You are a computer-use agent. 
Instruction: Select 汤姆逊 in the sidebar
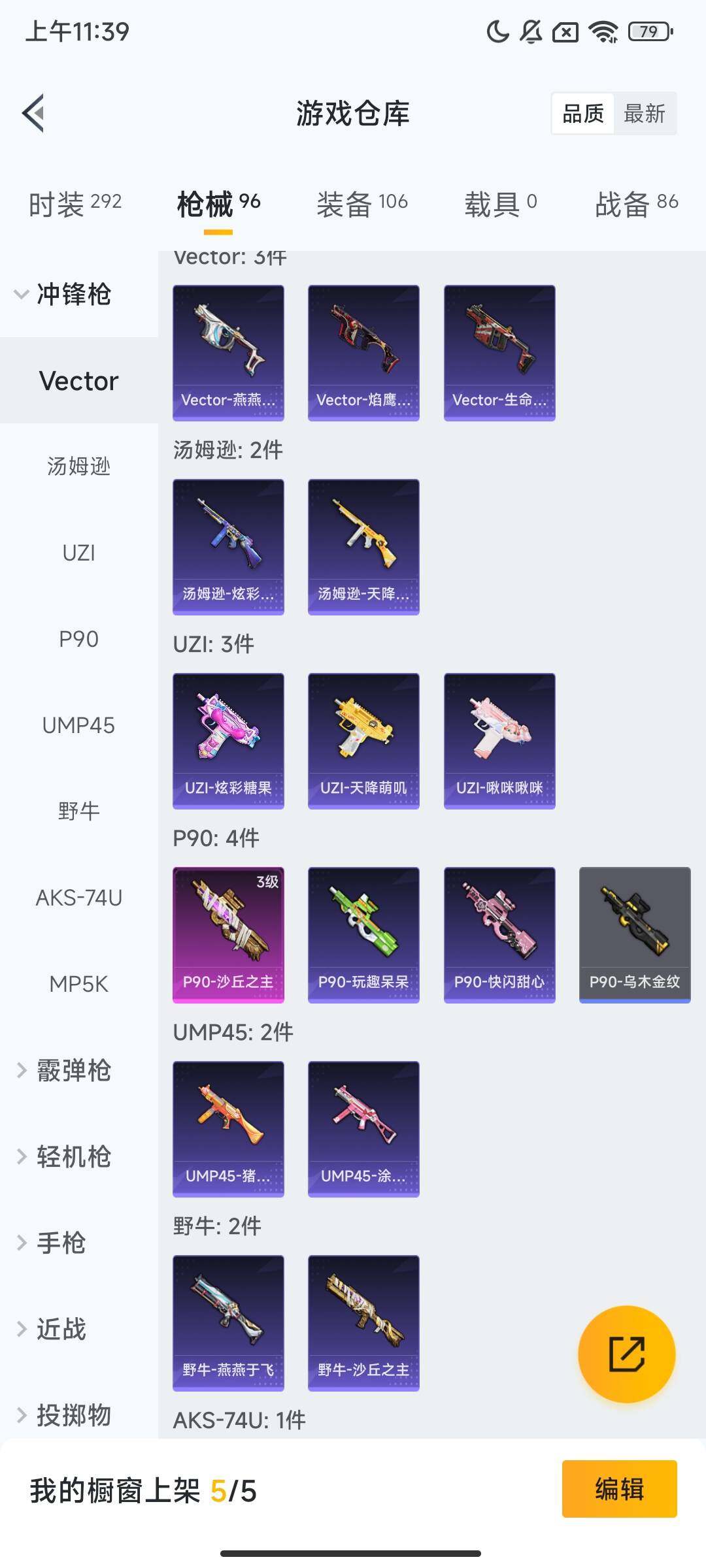coord(78,466)
